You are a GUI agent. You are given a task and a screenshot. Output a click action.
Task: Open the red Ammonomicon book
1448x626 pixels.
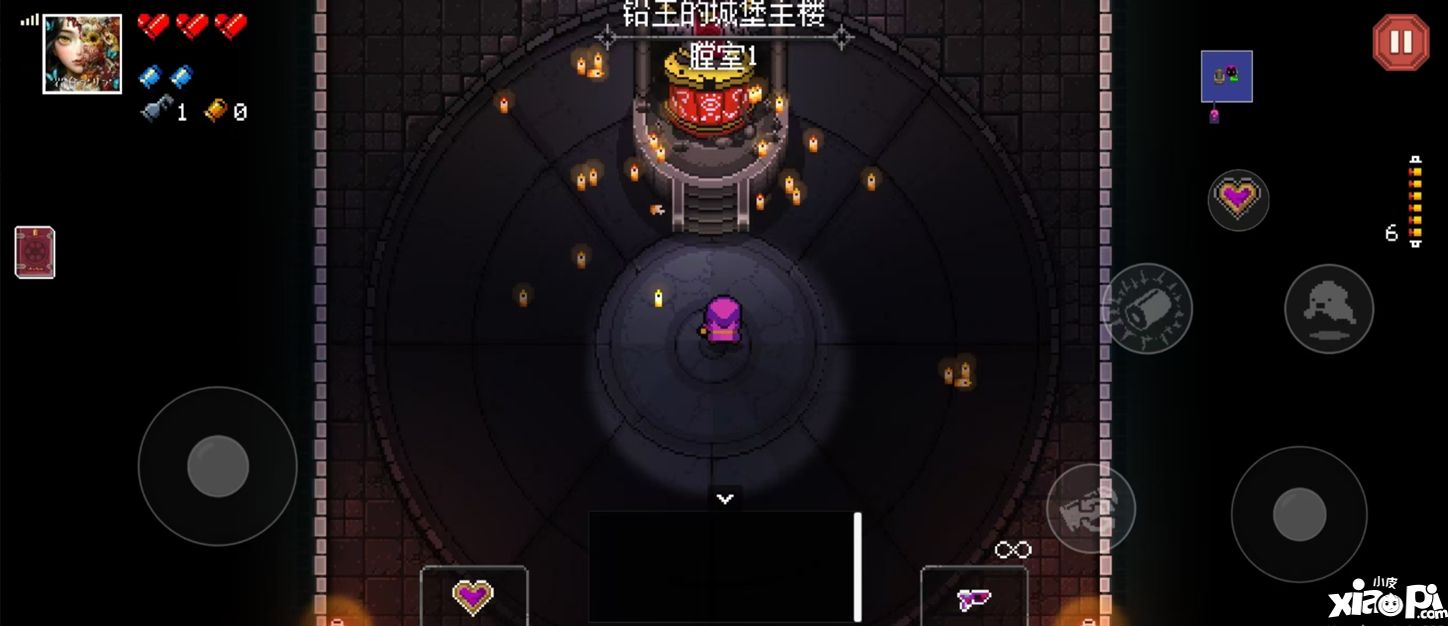[x=35, y=252]
